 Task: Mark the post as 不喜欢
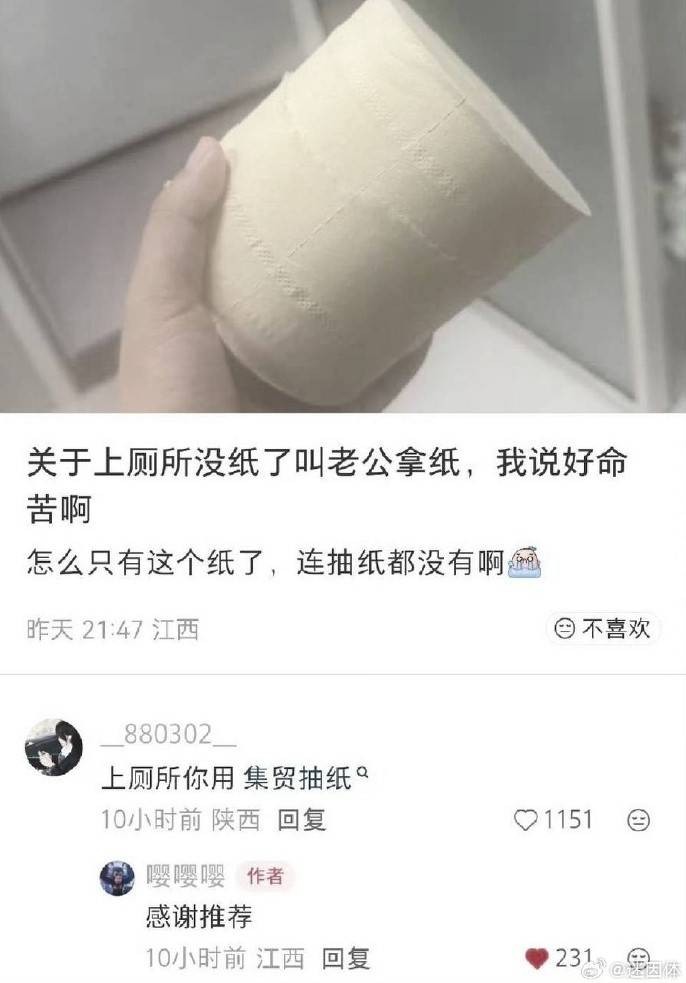point(607,628)
